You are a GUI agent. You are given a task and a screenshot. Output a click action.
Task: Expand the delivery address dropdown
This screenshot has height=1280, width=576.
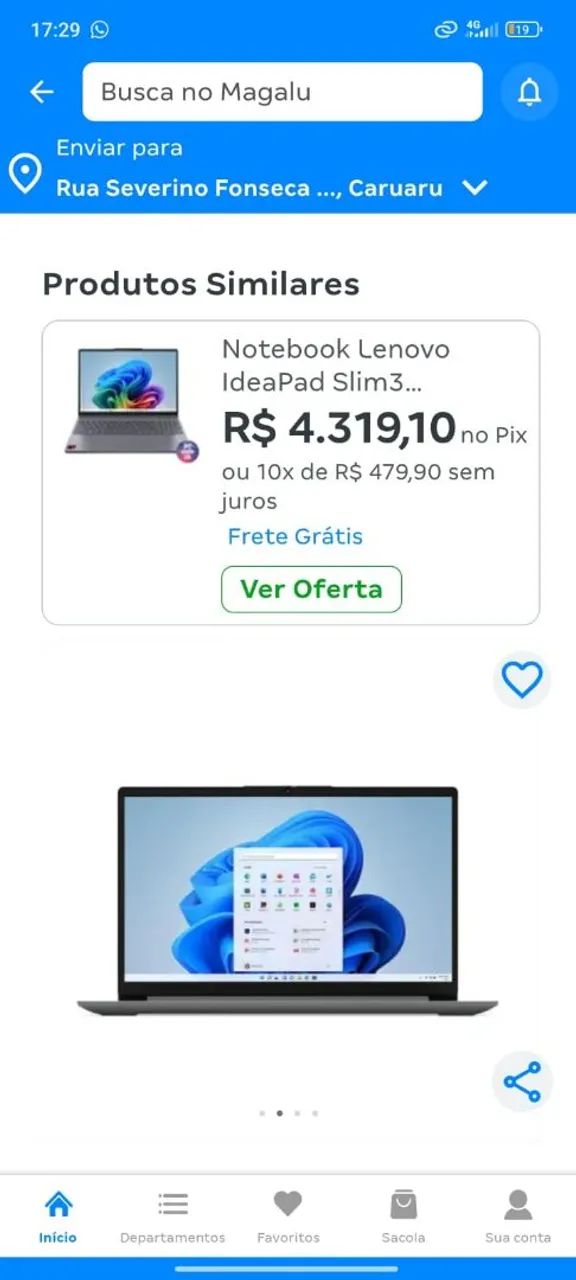click(474, 187)
